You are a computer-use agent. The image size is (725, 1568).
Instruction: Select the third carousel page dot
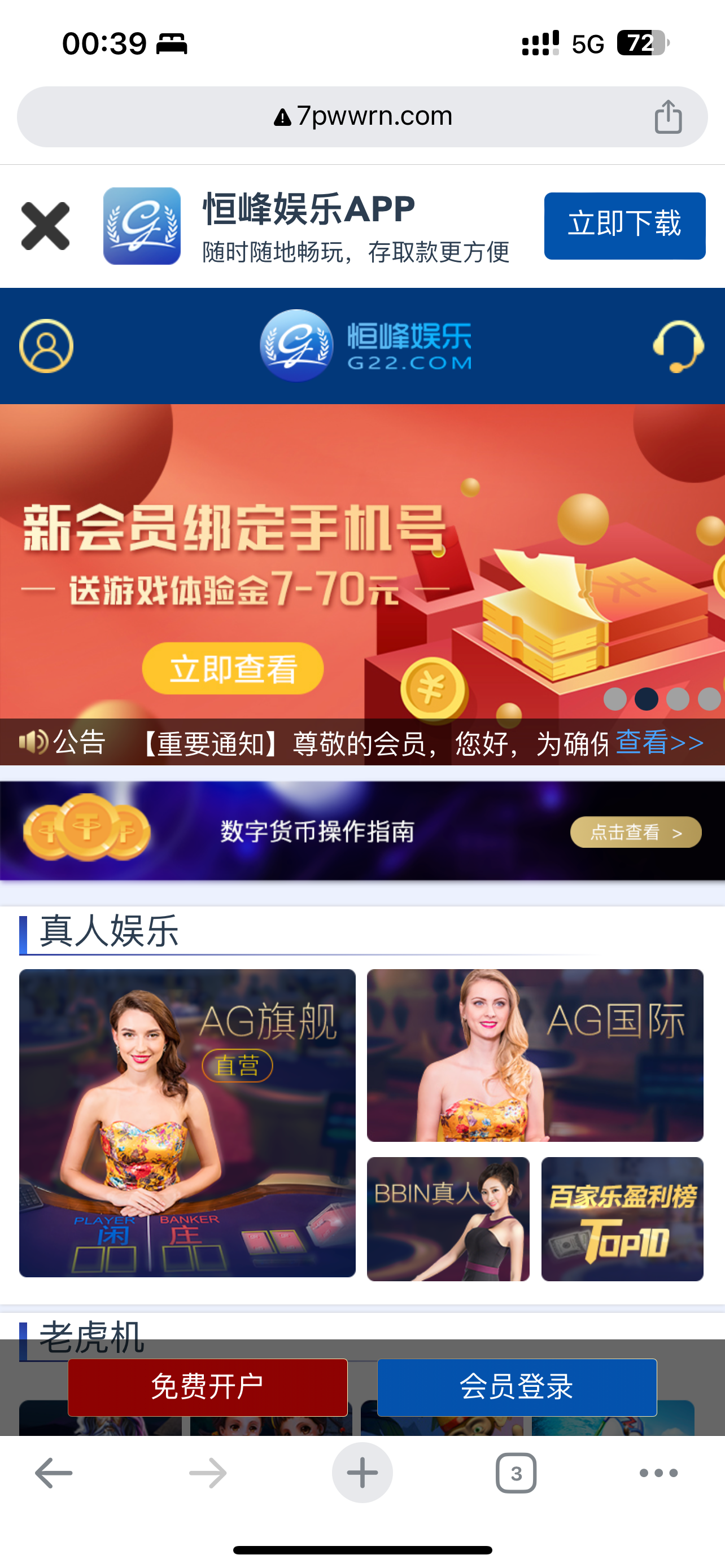pyautogui.click(x=677, y=699)
